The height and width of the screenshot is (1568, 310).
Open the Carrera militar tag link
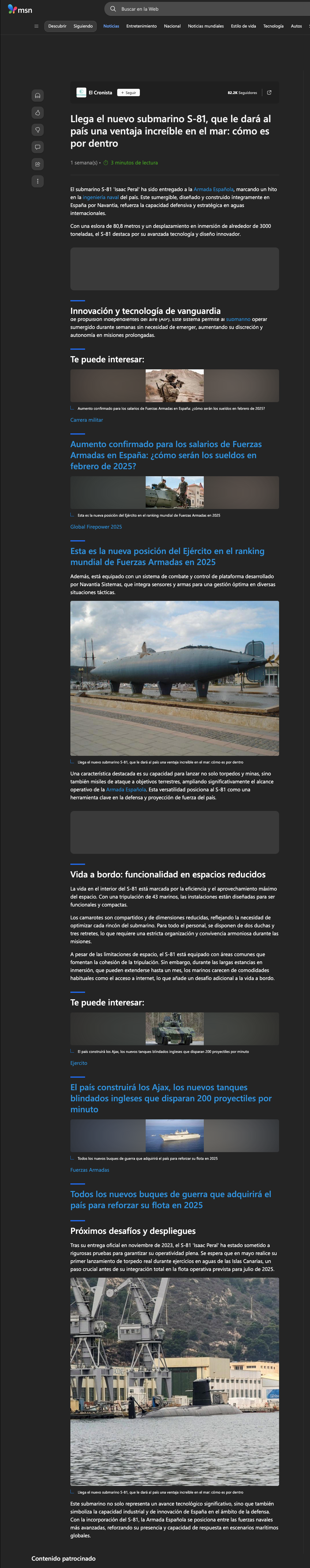tap(86, 420)
